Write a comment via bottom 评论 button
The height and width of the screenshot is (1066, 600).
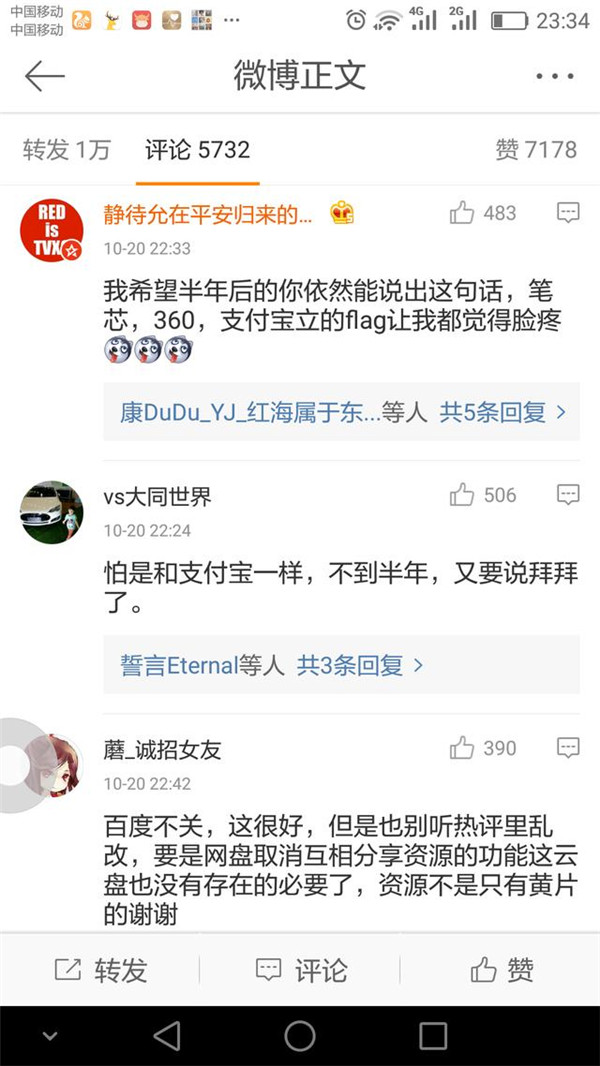pyautogui.click(x=300, y=970)
